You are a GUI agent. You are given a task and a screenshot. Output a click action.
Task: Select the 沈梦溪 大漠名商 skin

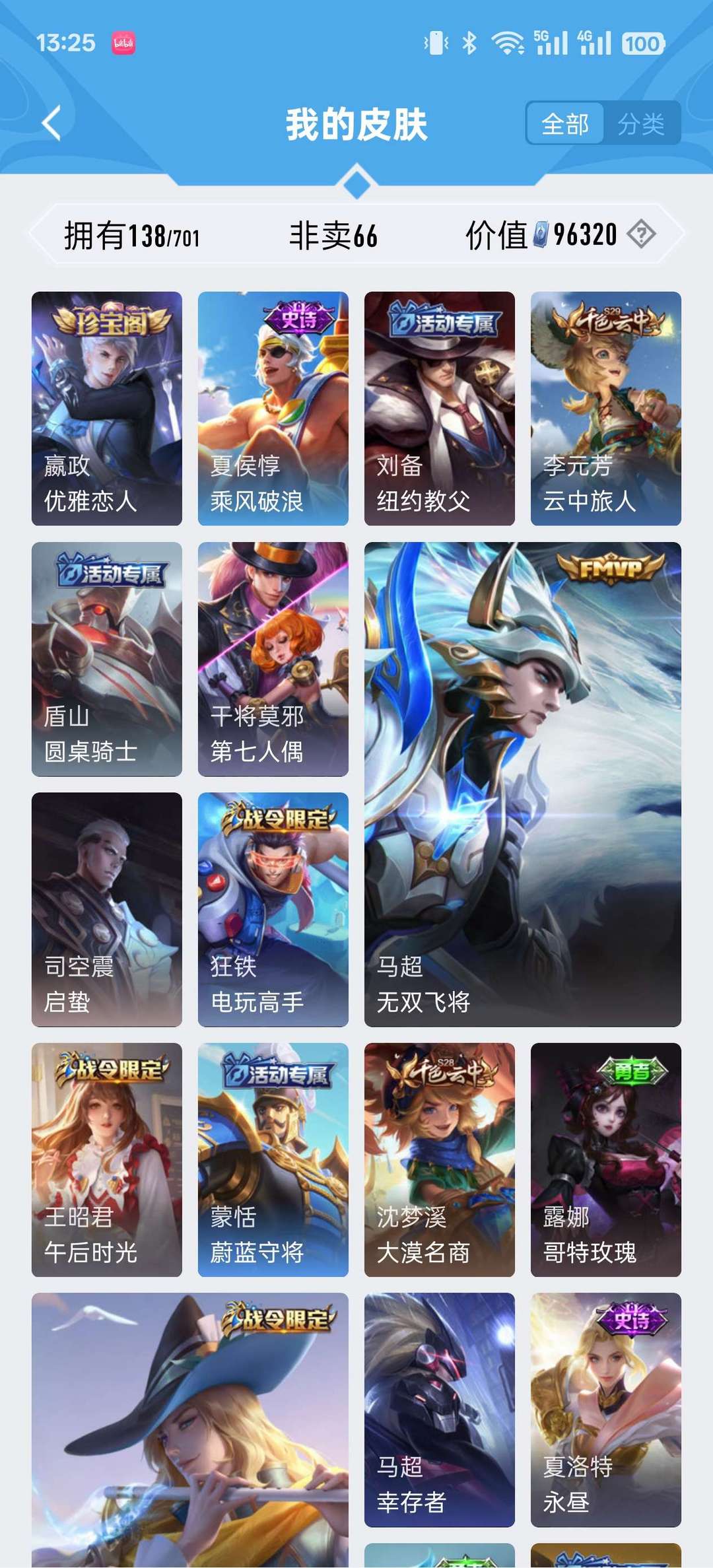point(440,1160)
